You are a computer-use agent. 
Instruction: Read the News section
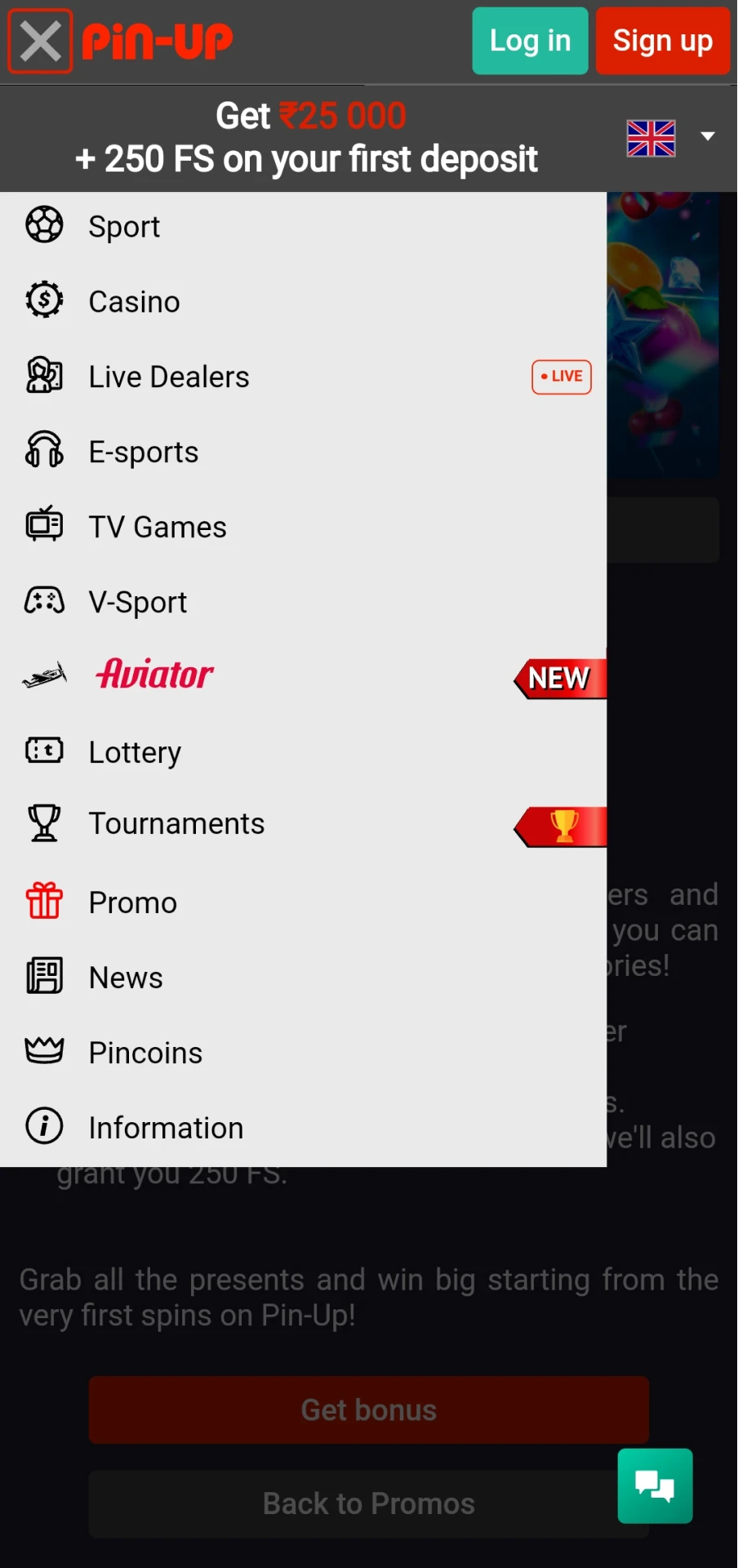(x=126, y=978)
